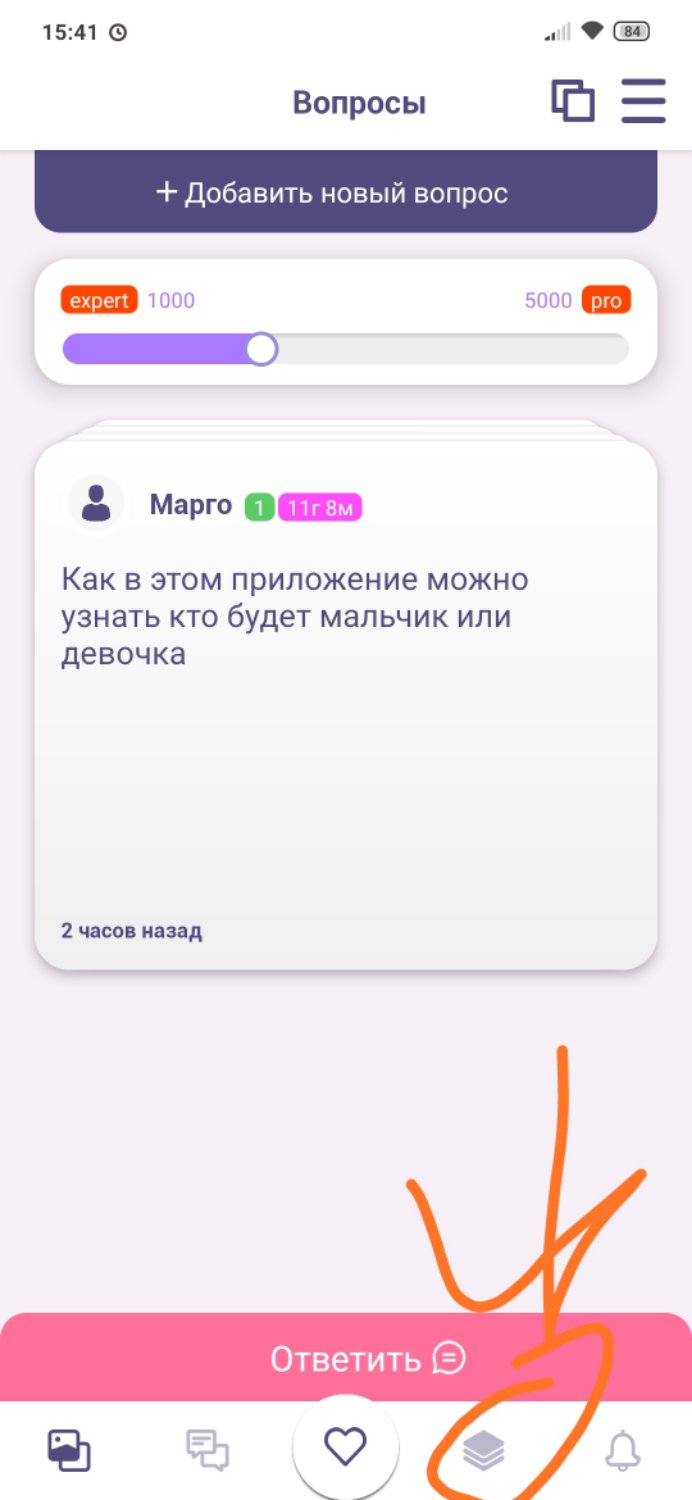Open the hamburger menu
692x1500 pixels.
[643, 102]
